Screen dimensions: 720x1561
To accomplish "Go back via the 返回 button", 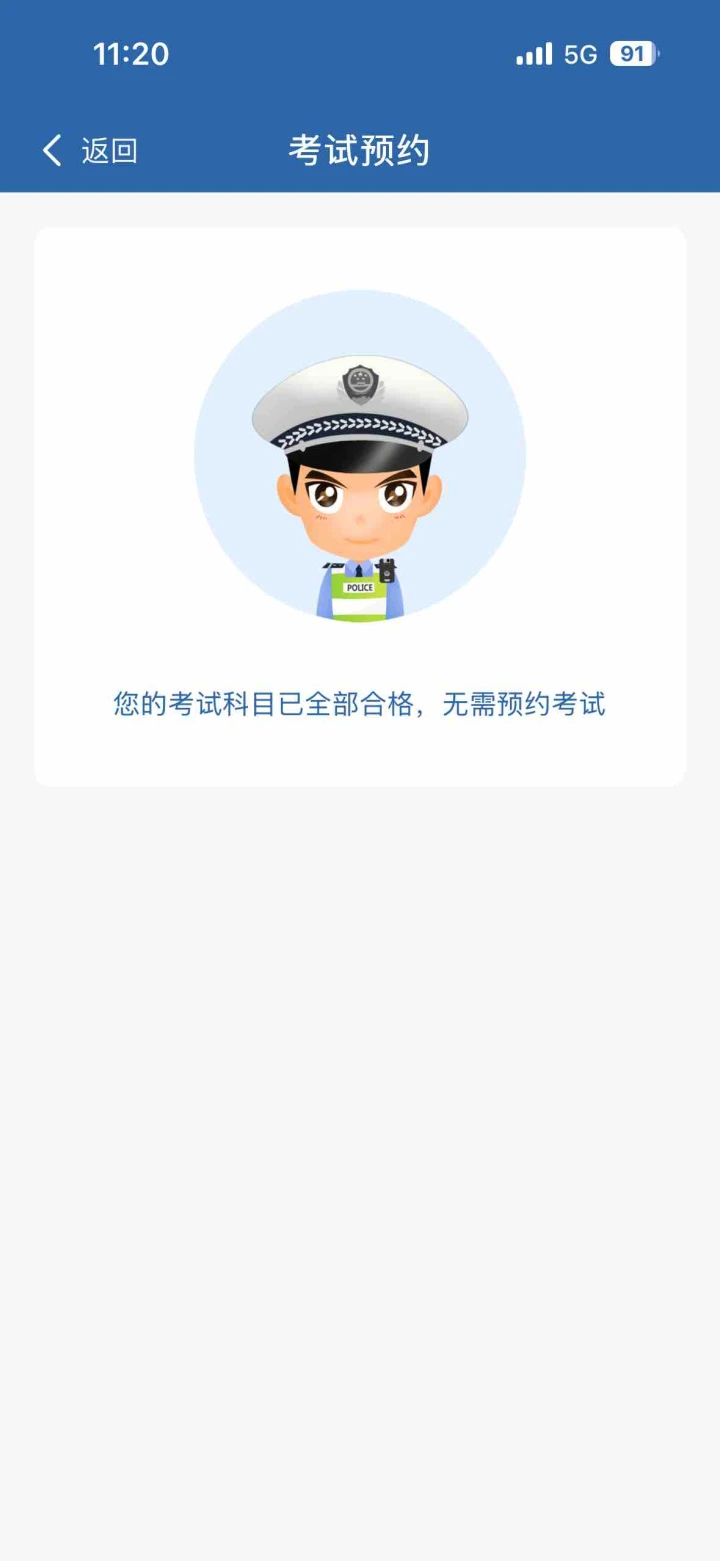I will point(90,151).
